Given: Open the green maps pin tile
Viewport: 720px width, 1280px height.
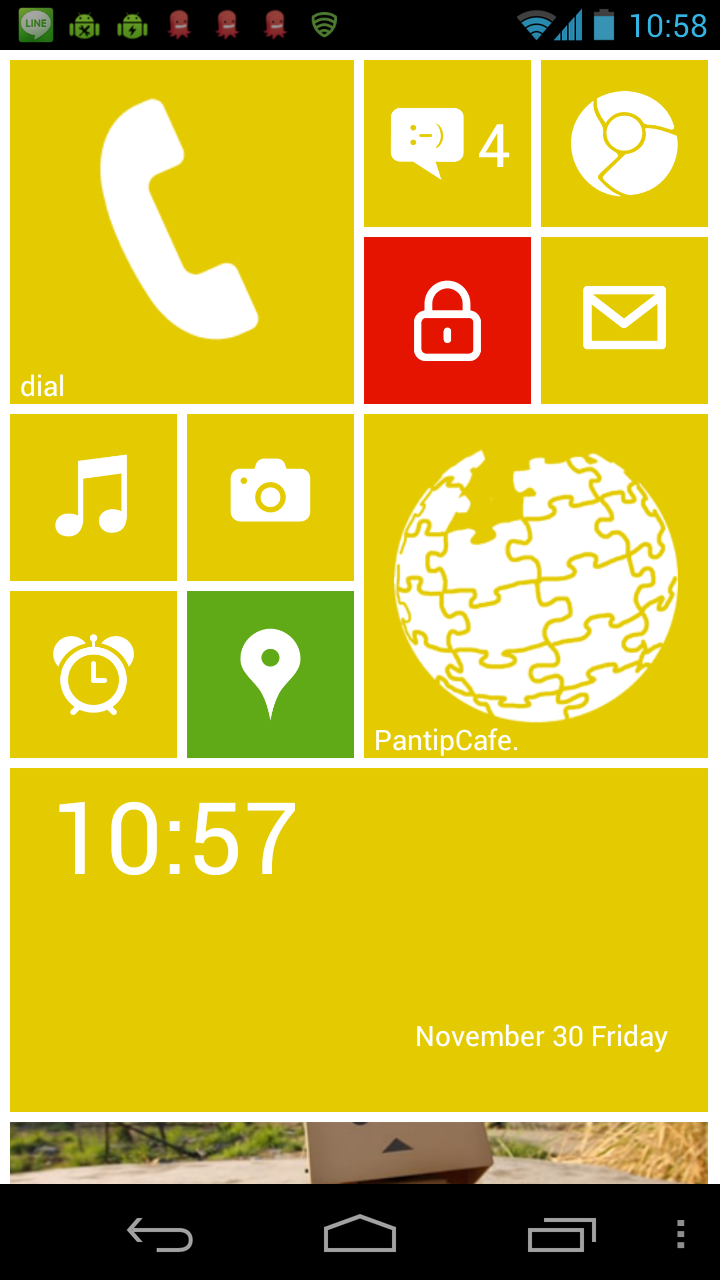Looking at the screenshot, I should (270, 674).
